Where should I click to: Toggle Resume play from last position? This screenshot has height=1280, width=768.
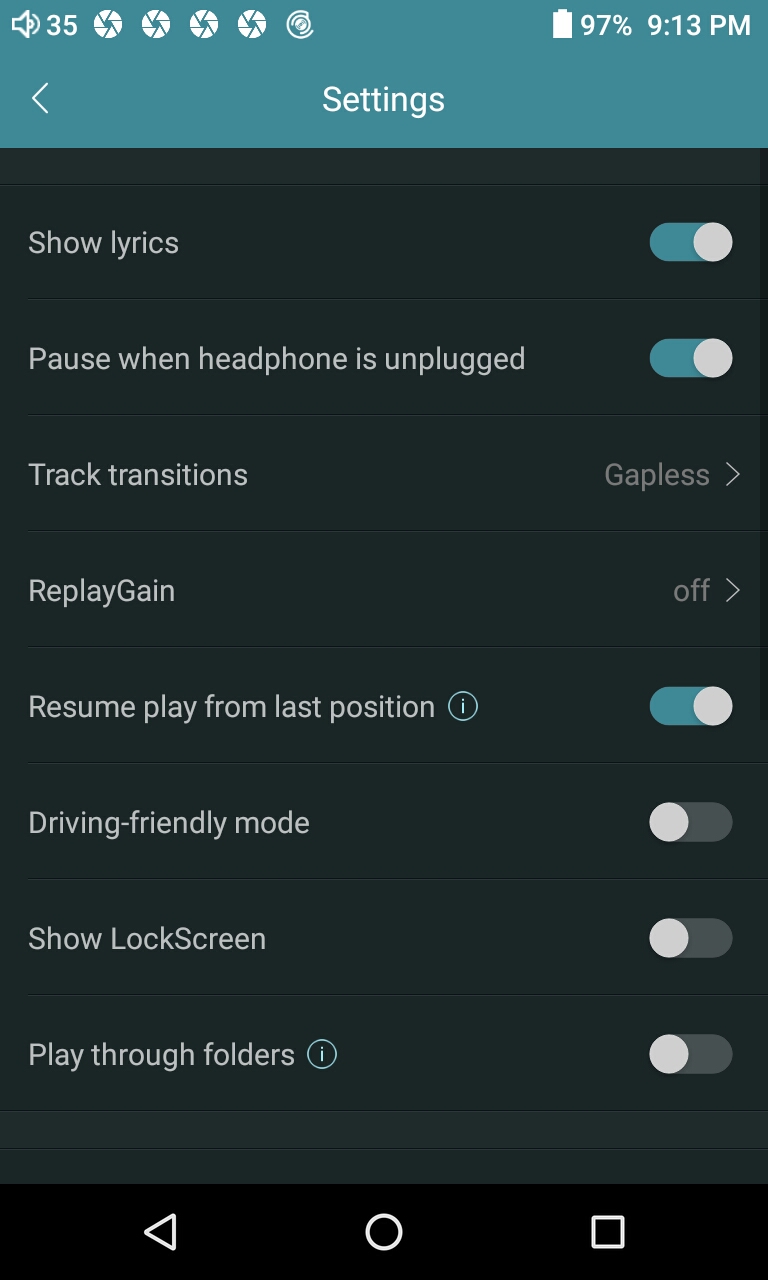pos(691,707)
